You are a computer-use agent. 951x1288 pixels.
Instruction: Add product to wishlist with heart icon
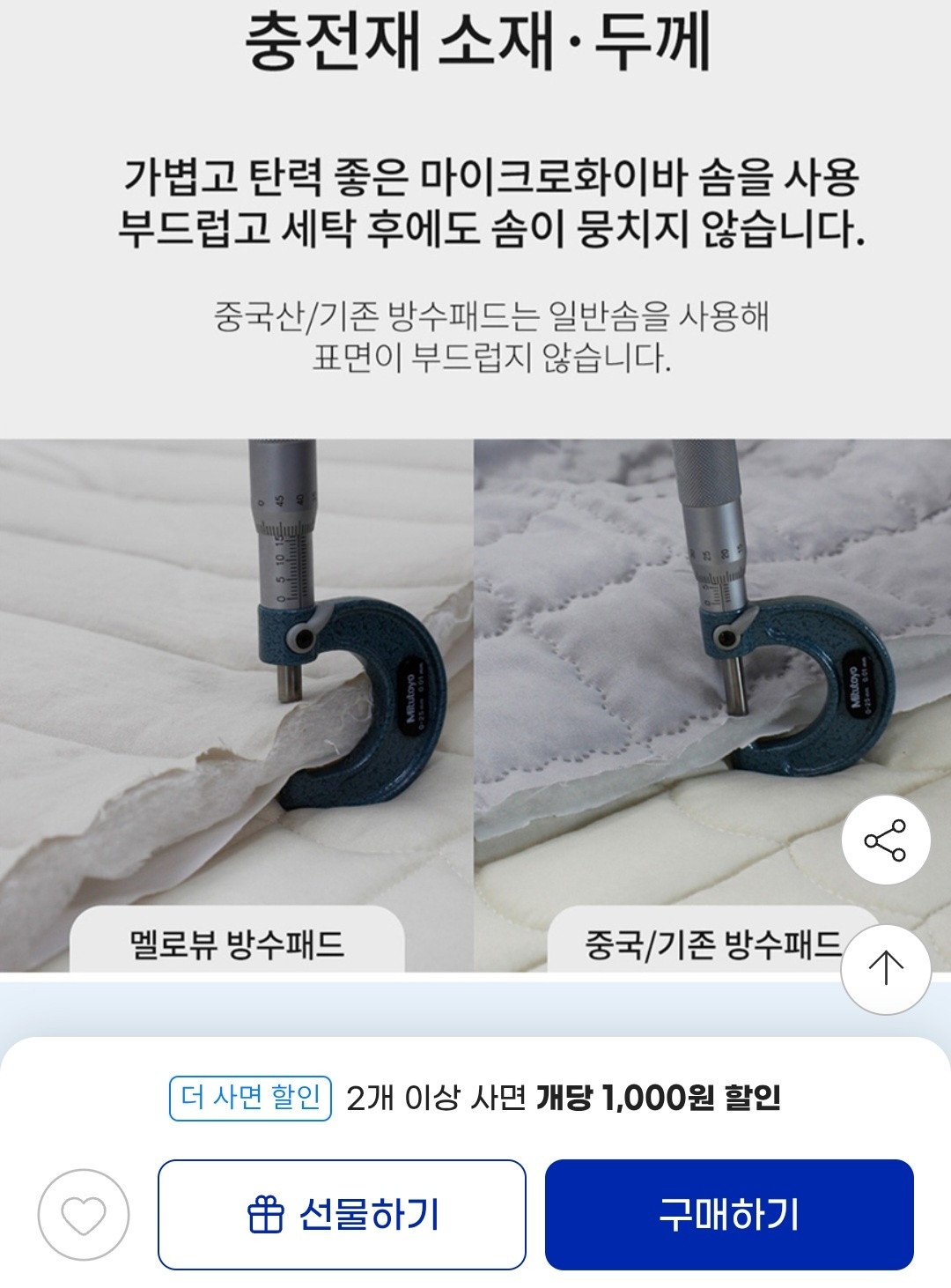(x=84, y=1215)
